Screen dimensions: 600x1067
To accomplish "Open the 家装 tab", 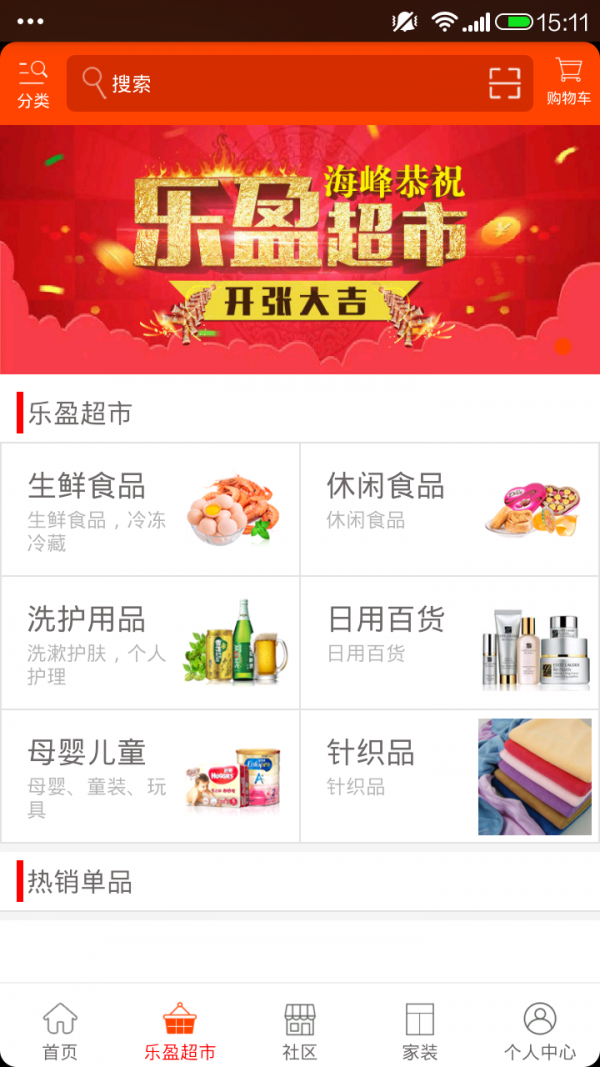I will coord(420,1031).
